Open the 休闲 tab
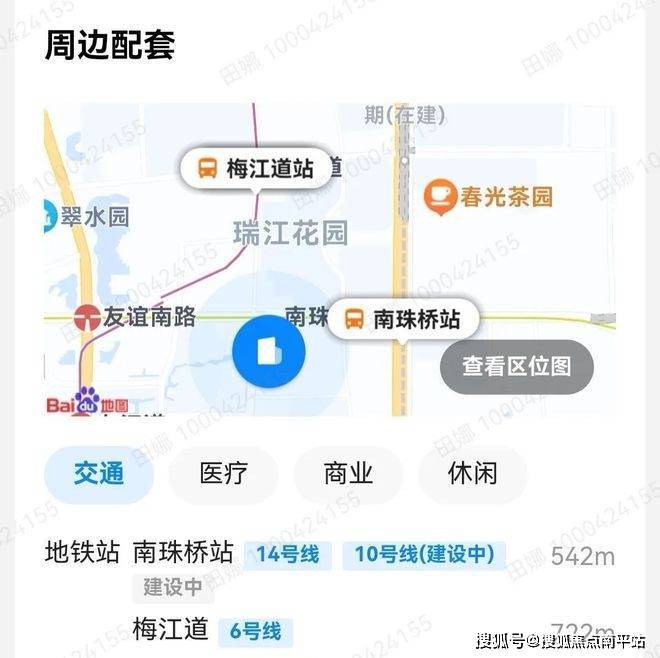The image size is (660, 658). [472, 474]
